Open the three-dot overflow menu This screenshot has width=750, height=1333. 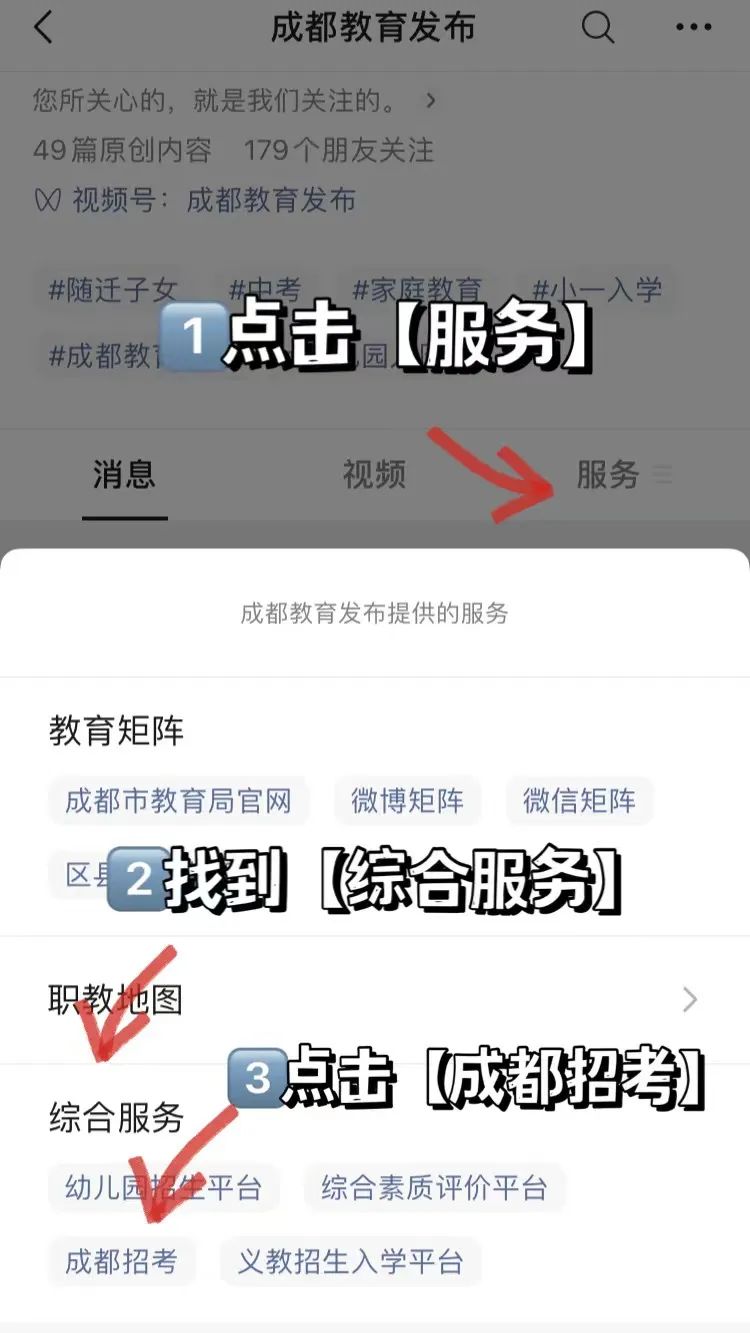click(693, 28)
